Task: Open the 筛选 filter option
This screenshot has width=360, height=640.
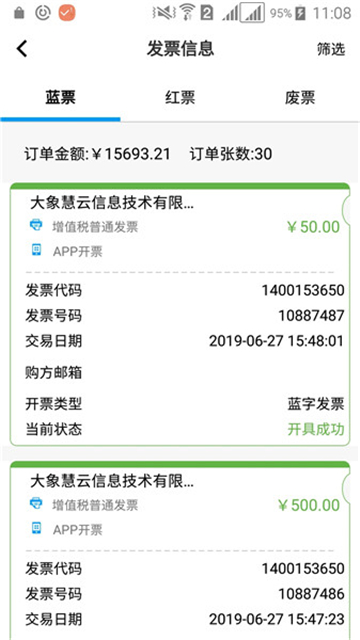Action: [331, 49]
